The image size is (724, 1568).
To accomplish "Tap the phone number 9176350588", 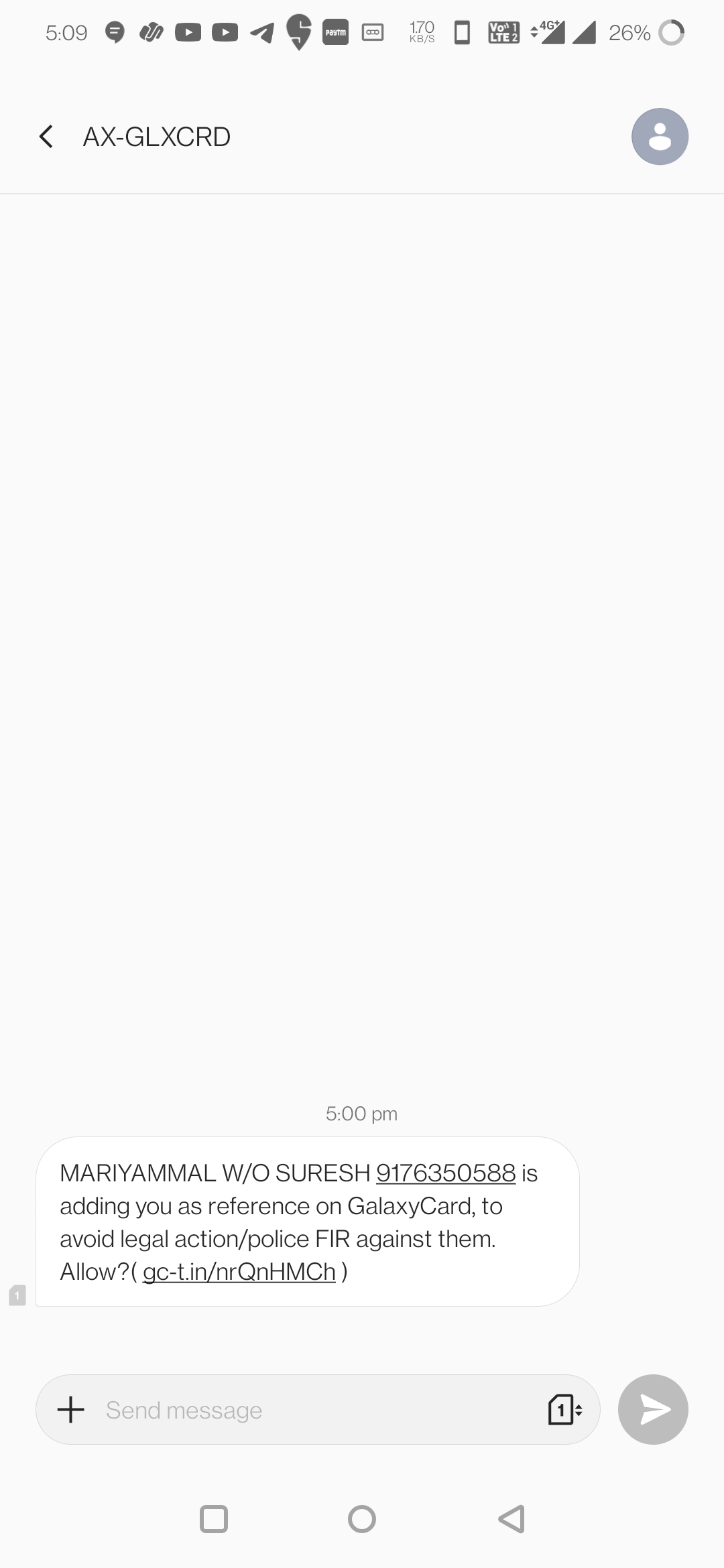I will coord(446,1173).
